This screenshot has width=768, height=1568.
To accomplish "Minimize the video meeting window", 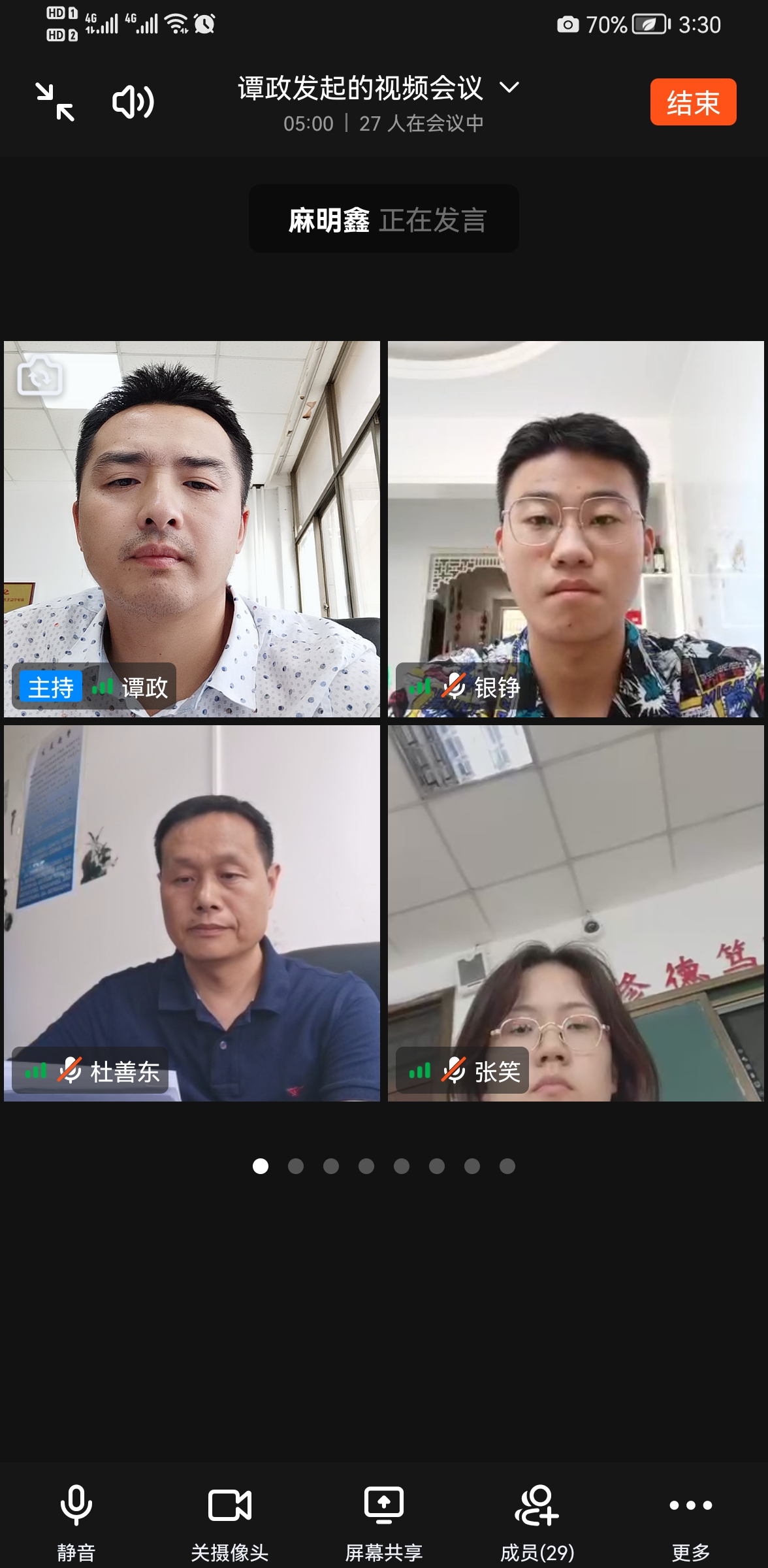I will click(55, 102).
